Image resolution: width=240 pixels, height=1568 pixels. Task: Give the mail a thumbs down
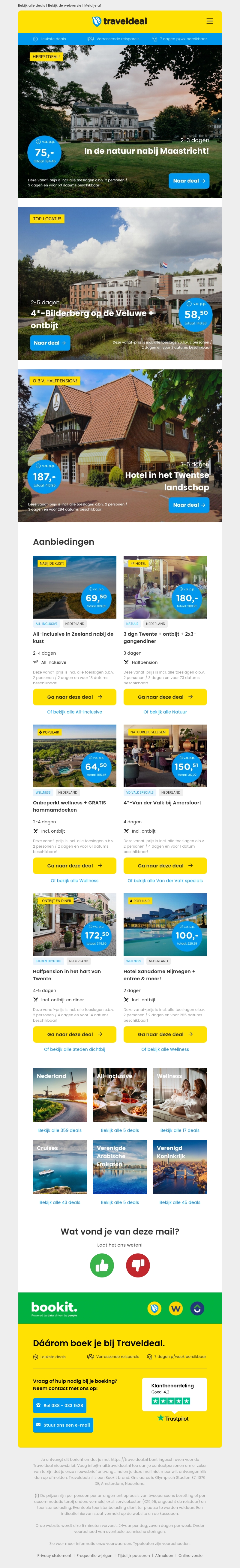point(138,1265)
